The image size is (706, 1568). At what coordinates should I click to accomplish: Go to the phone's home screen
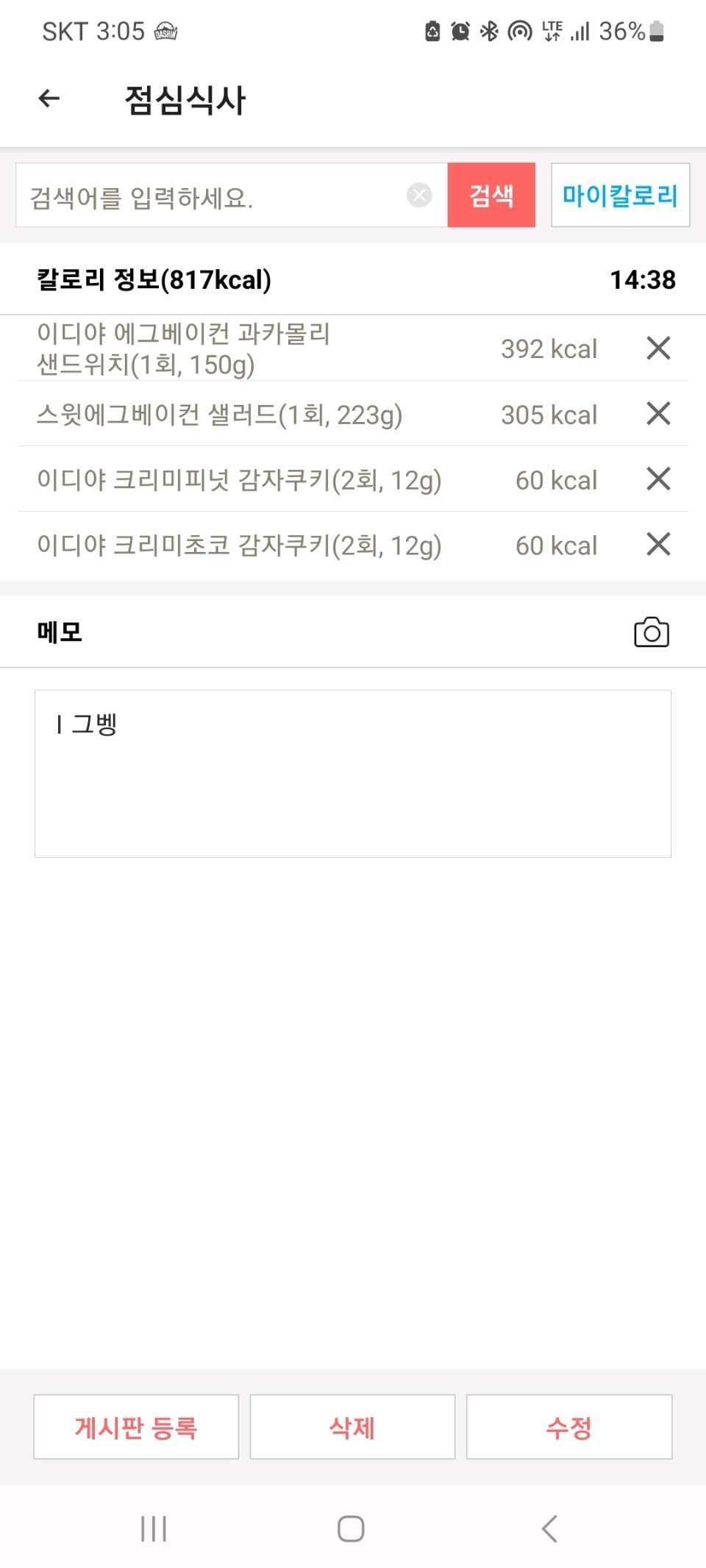351,1529
